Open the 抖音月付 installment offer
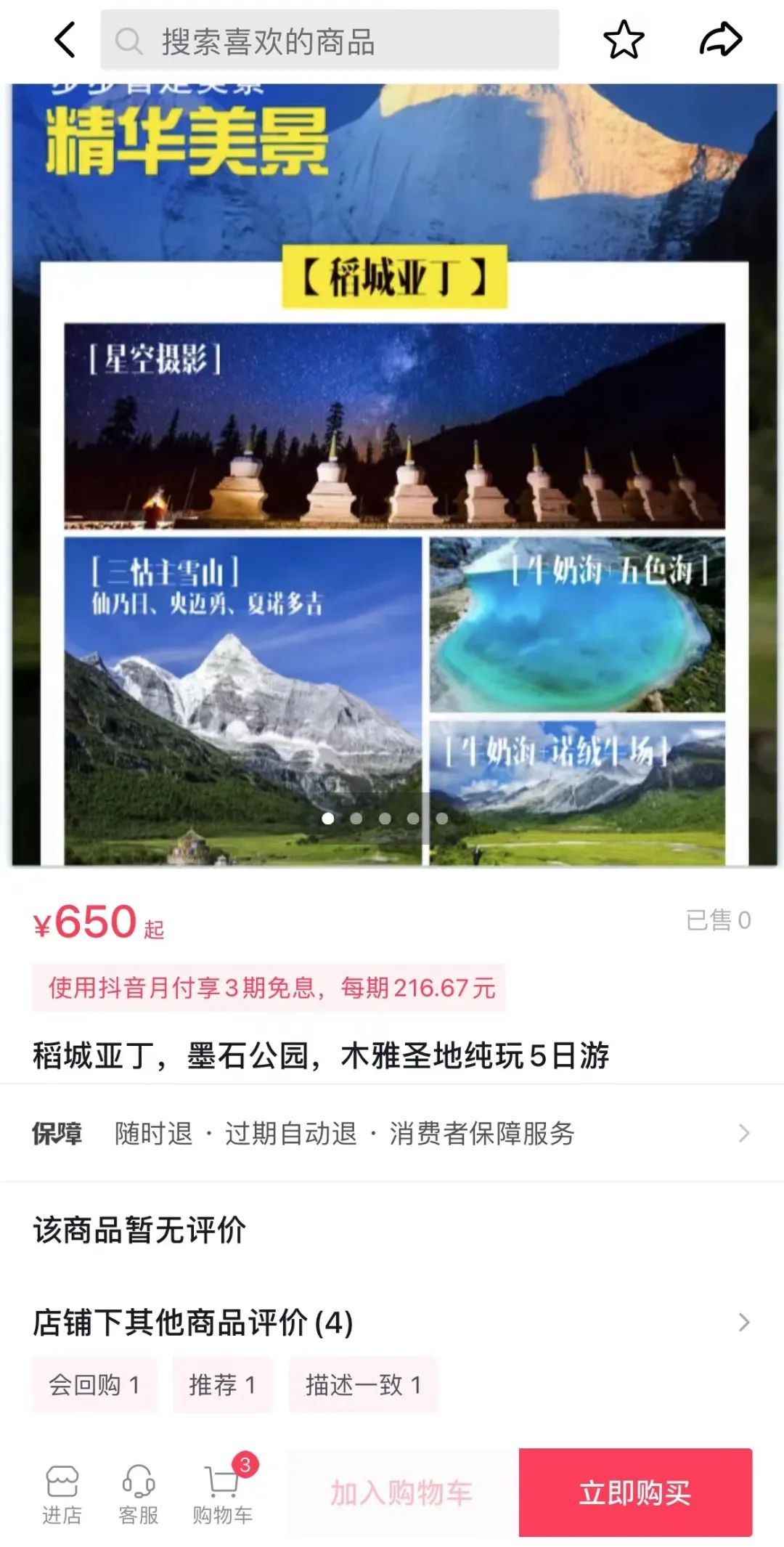Image resolution: width=784 pixels, height=1547 pixels. click(269, 988)
